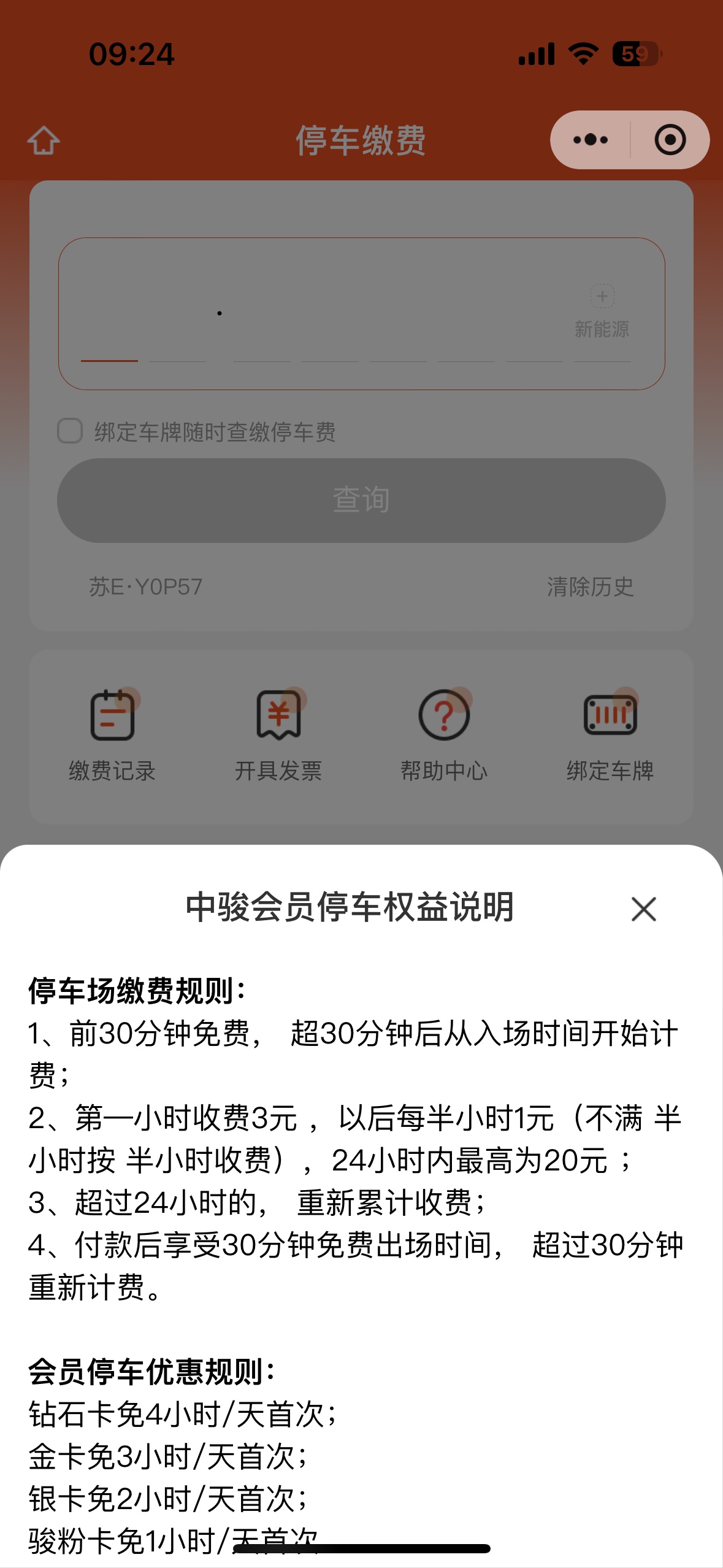Close the 中骏会员停车权益说明 sheet

(643, 909)
